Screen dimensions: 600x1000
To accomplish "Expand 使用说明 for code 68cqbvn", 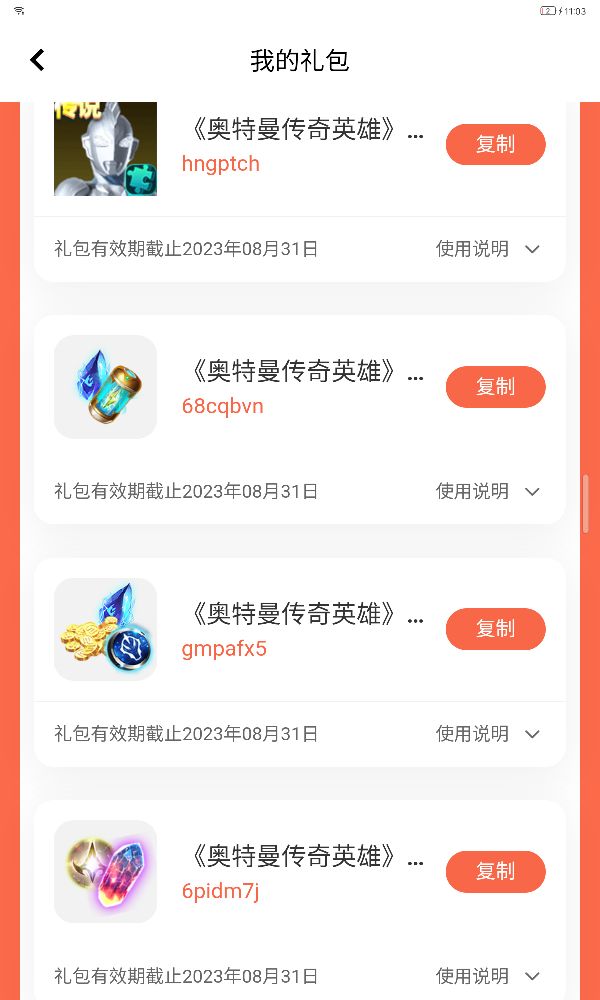I will 488,491.
